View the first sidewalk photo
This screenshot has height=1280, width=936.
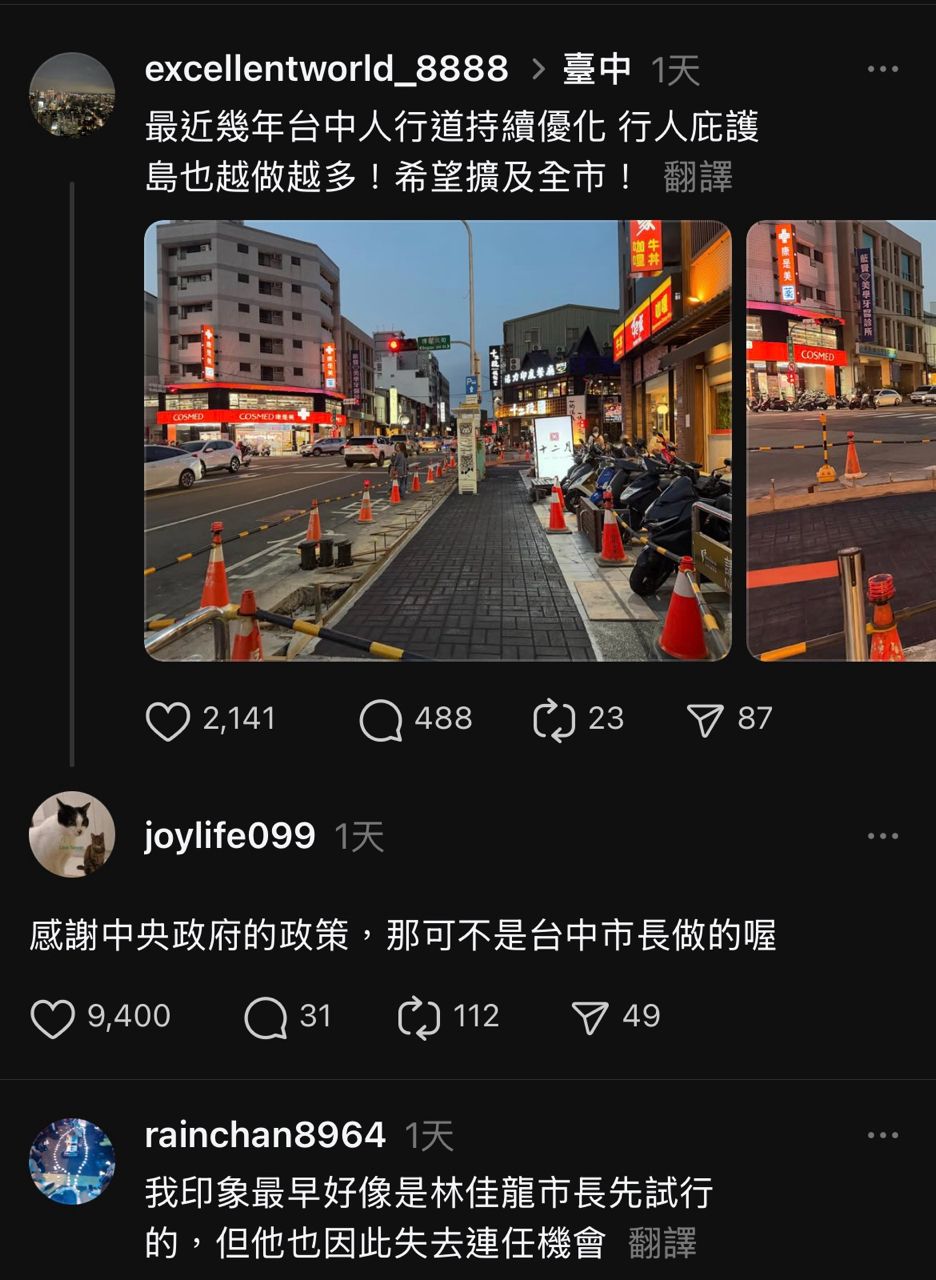click(437, 440)
